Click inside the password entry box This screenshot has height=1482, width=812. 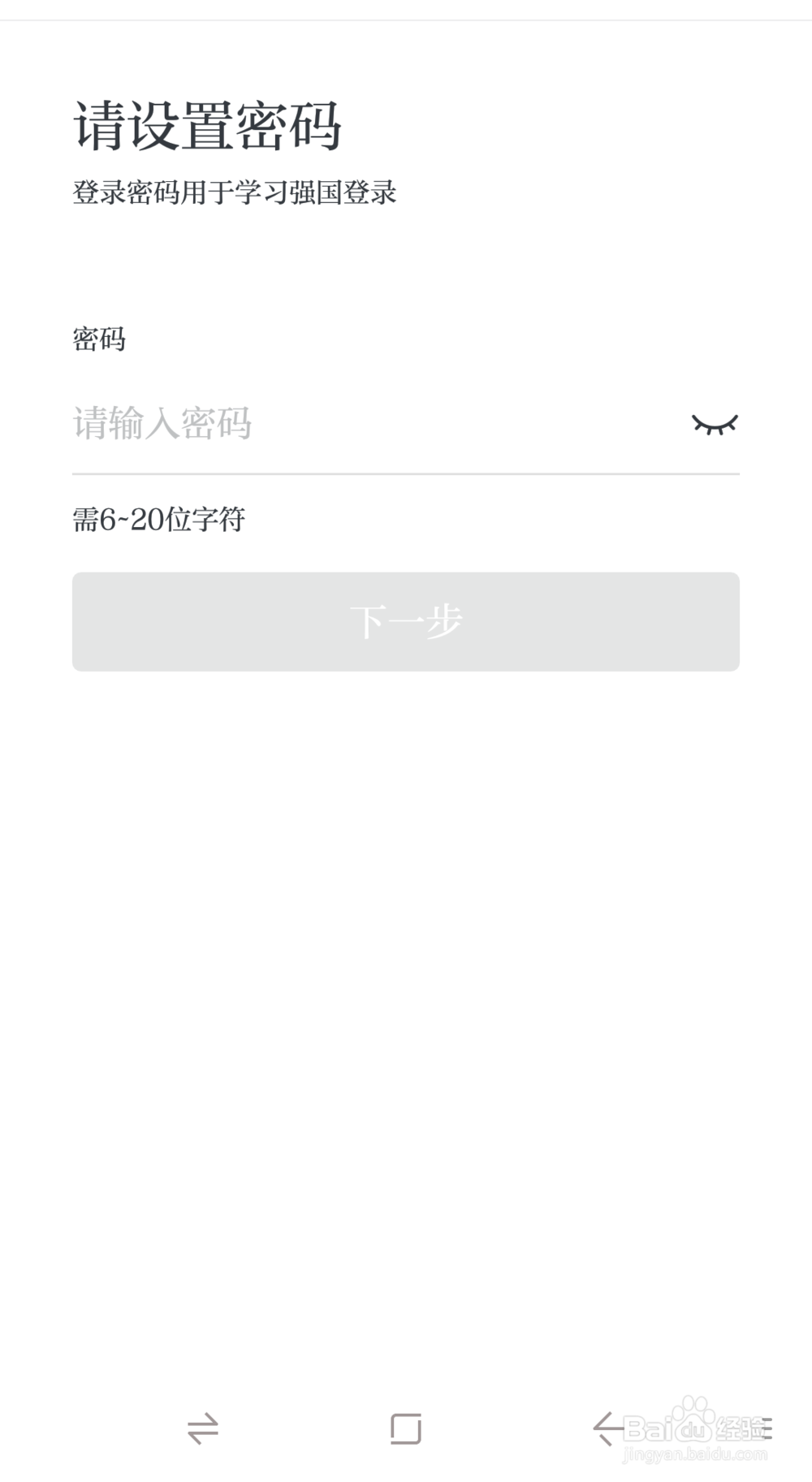coord(325,425)
